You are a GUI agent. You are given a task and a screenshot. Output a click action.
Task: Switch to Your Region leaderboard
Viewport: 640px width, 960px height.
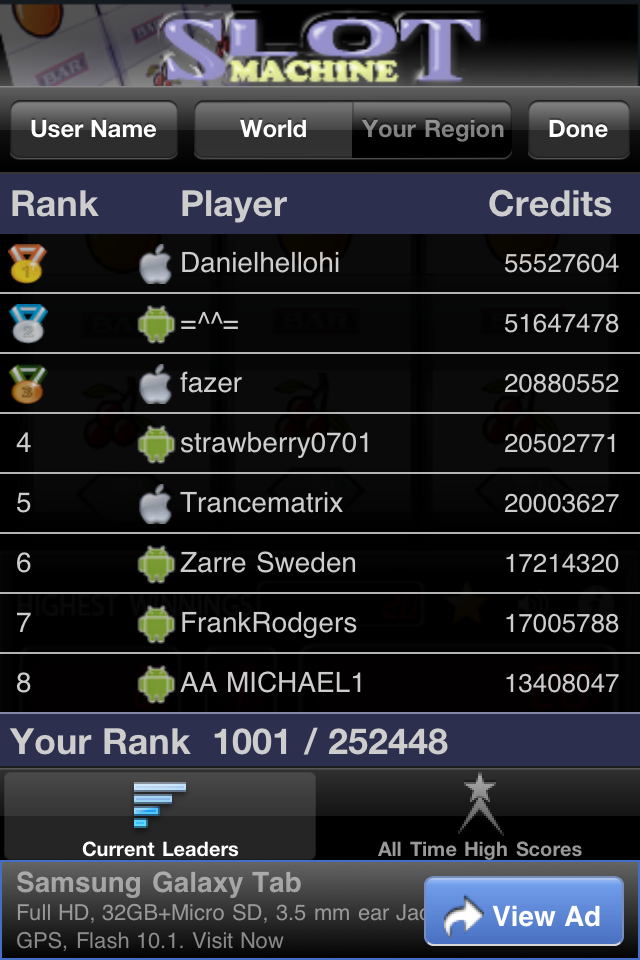(432, 130)
